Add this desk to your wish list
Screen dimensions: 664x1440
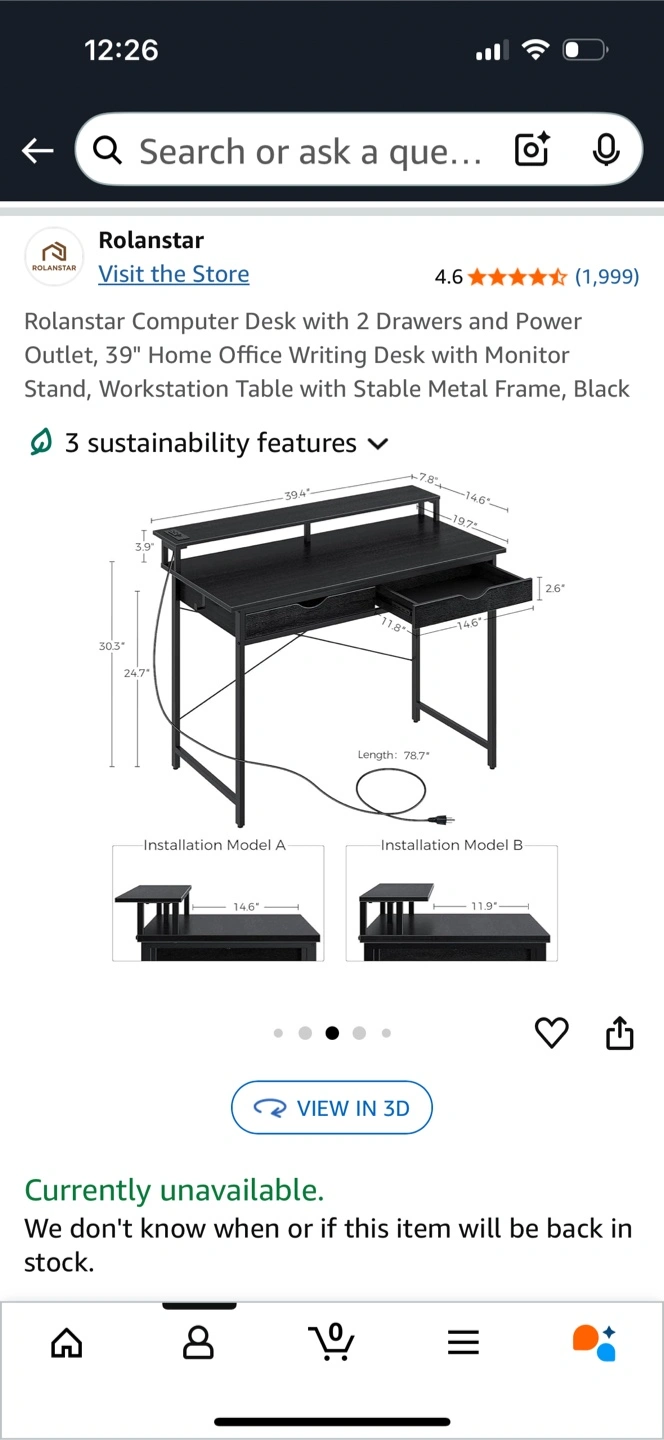(551, 1033)
